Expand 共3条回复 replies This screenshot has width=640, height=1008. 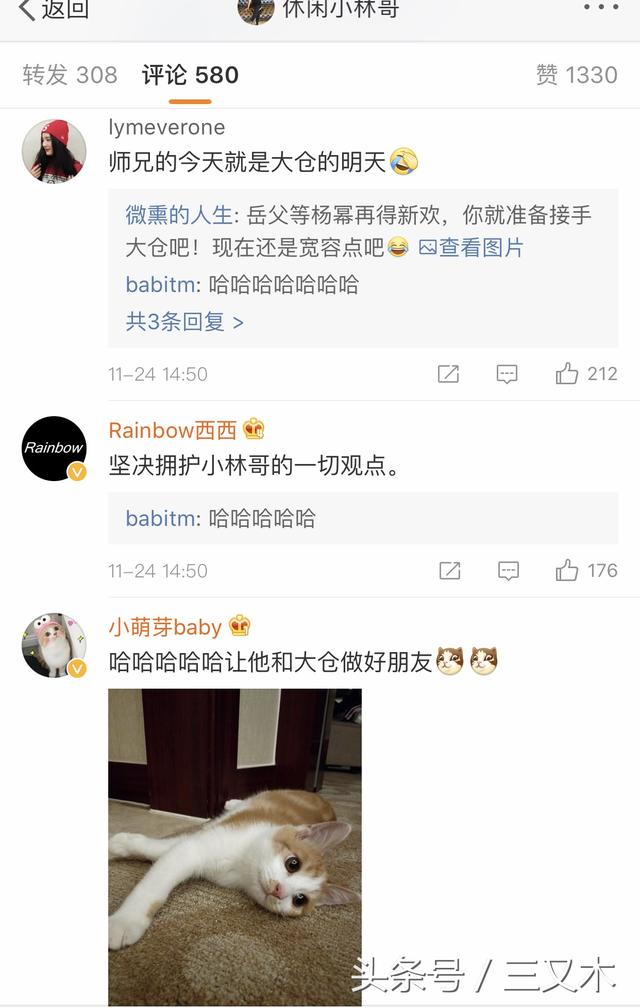(185, 322)
